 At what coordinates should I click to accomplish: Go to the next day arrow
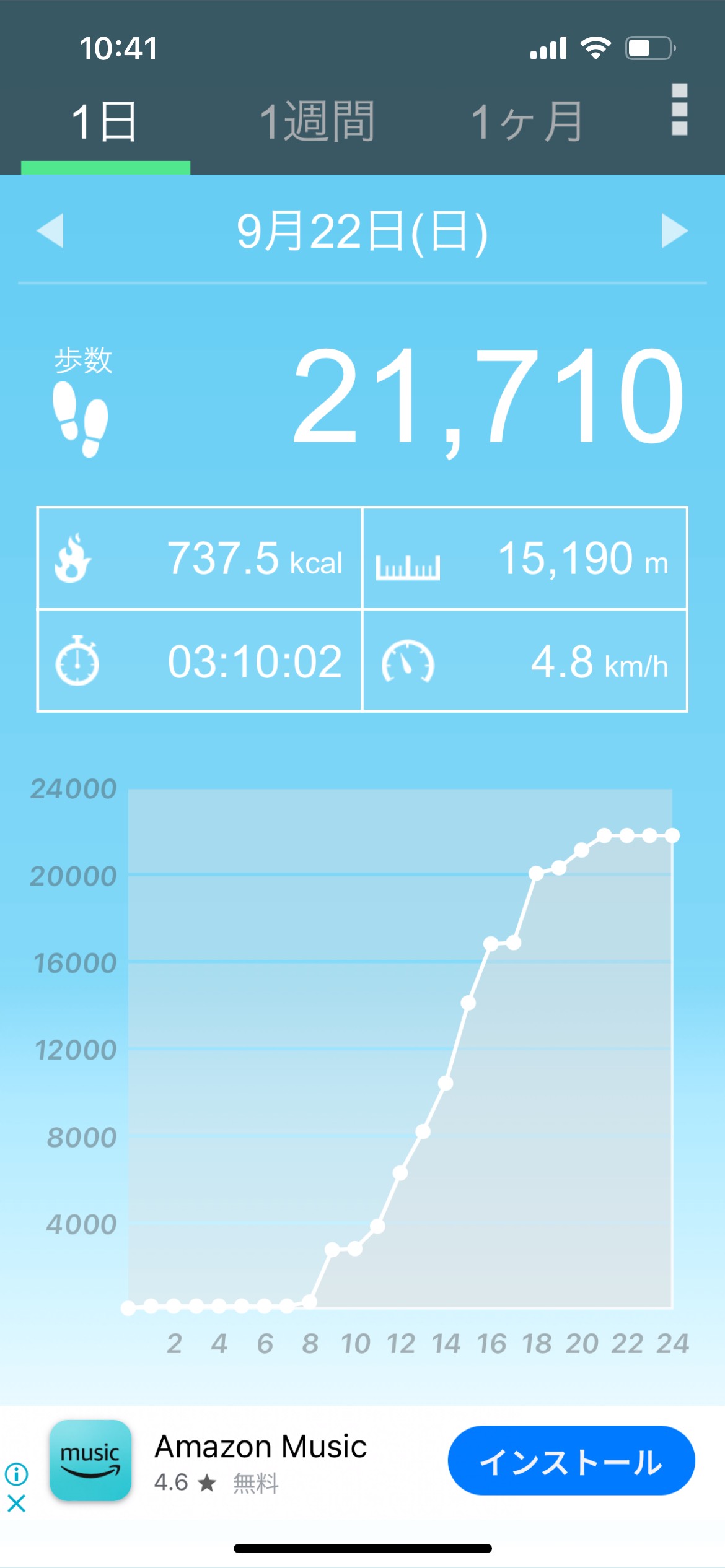[x=674, y=231]
